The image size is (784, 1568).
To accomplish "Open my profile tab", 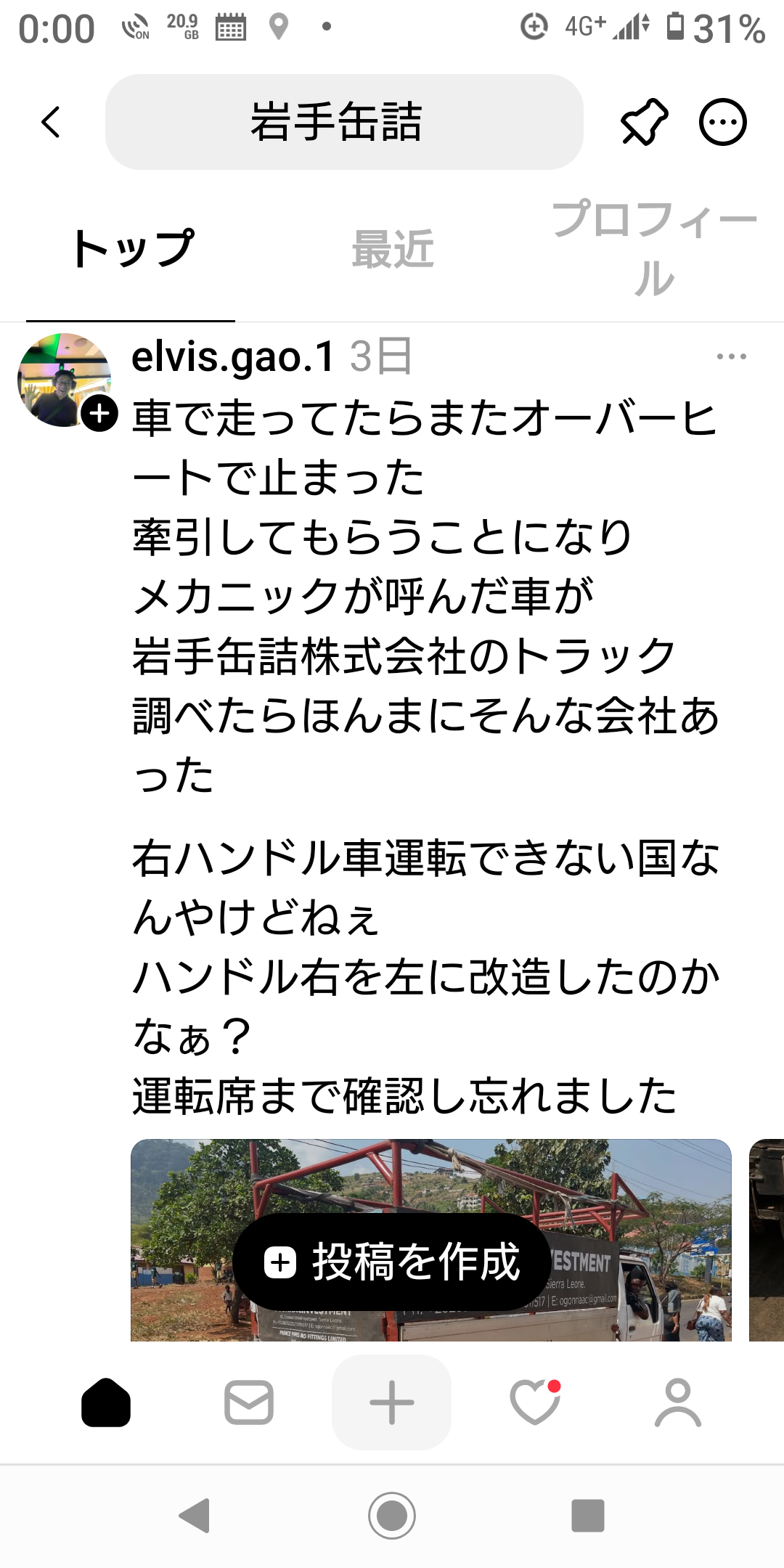I will click(677, 1402).
